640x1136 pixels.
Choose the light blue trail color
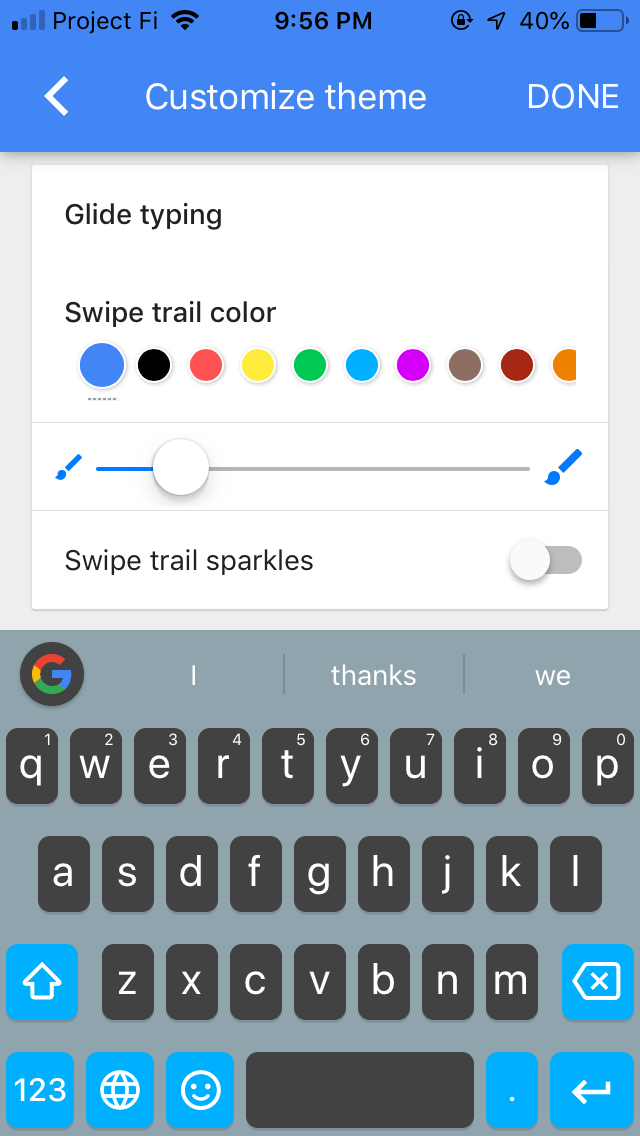coord(362,365)
